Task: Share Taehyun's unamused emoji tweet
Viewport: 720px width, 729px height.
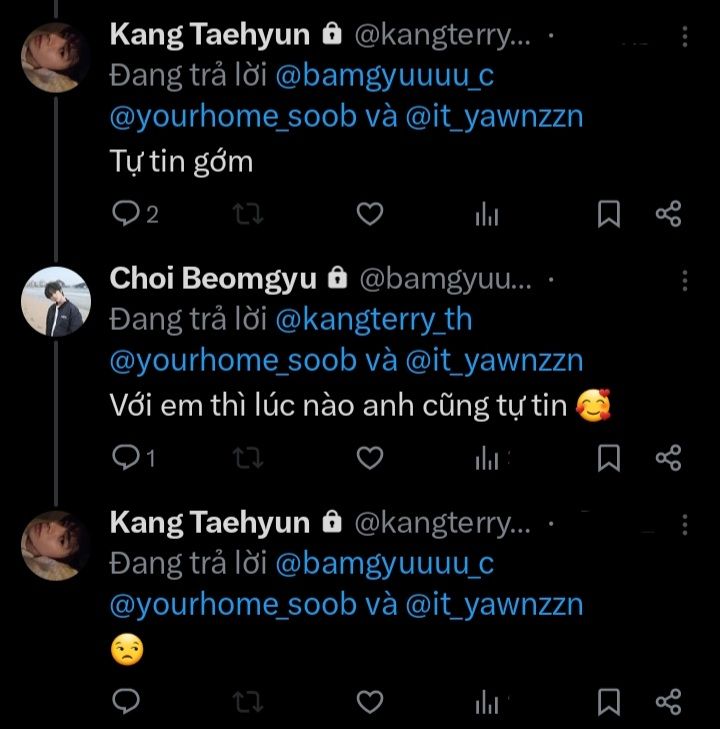Action: tap(668, 702)
